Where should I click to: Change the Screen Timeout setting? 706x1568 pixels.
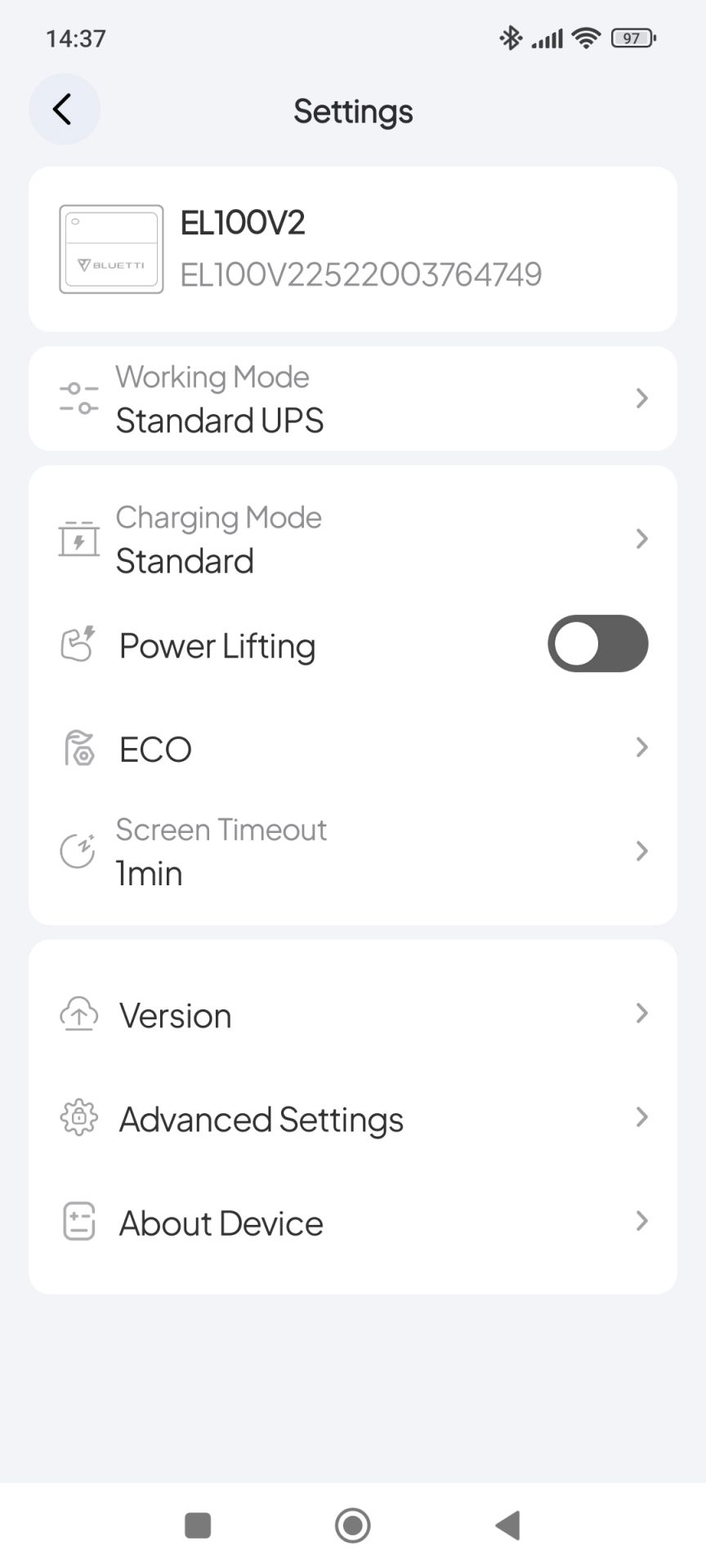pyautogui.click(x=353, y=852)
